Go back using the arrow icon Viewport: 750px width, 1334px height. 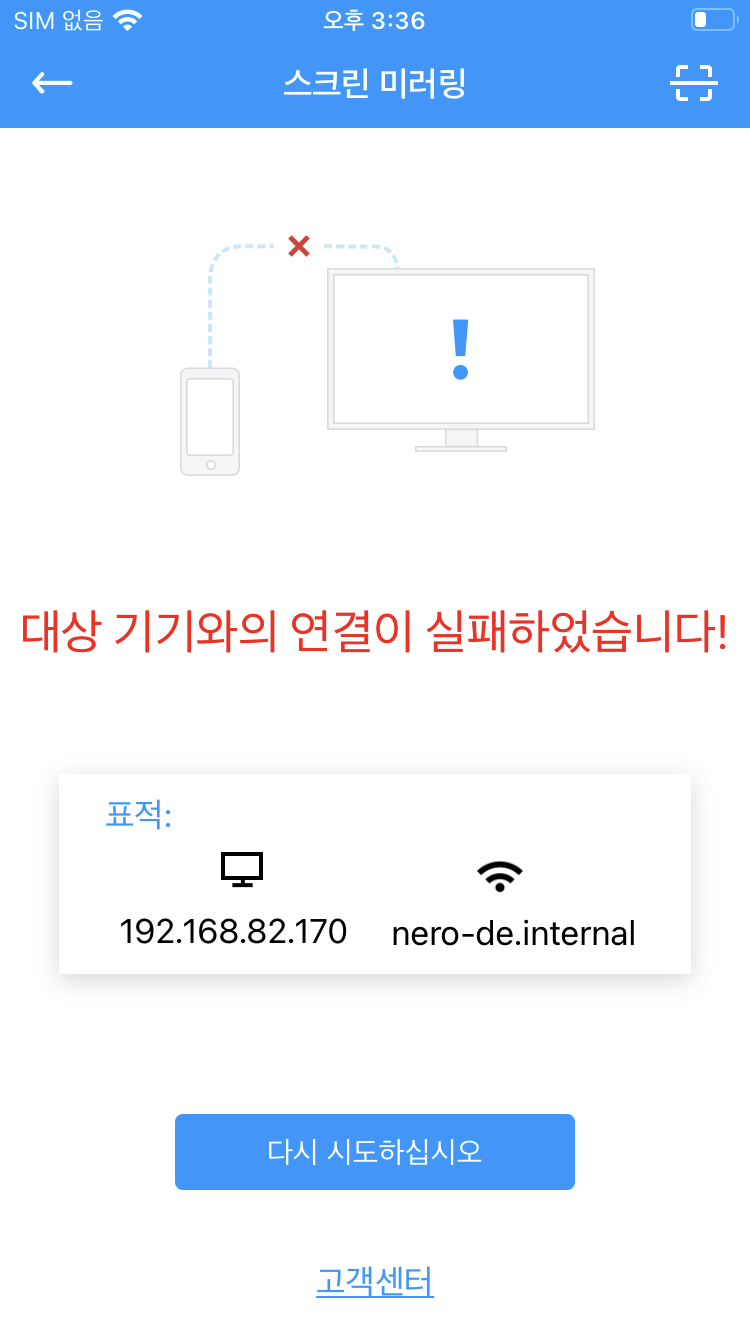click(52, 83)
